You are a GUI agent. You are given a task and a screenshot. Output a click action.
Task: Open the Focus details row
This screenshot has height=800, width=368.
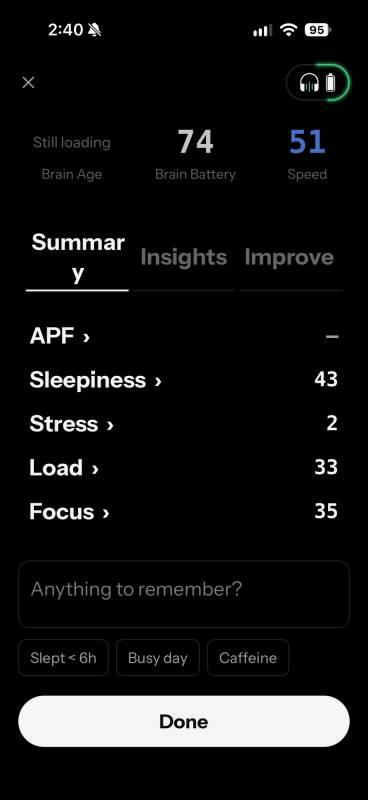184,512
